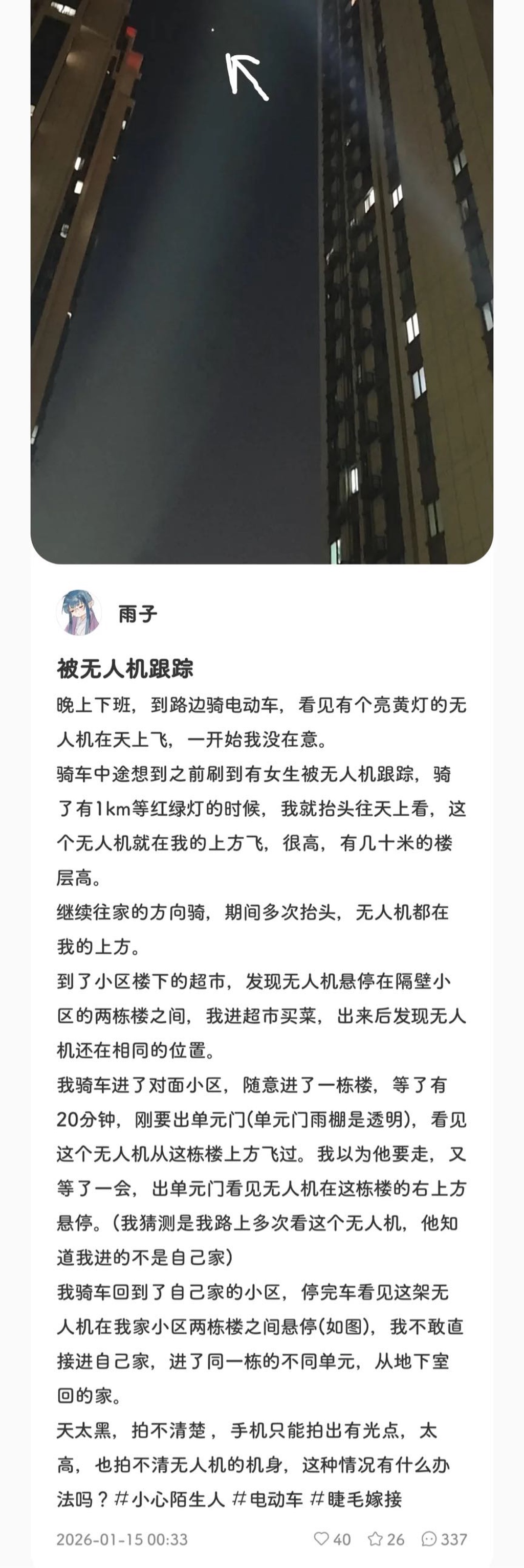
Task: Add this post to favorites
Action: click(375, 1539)
